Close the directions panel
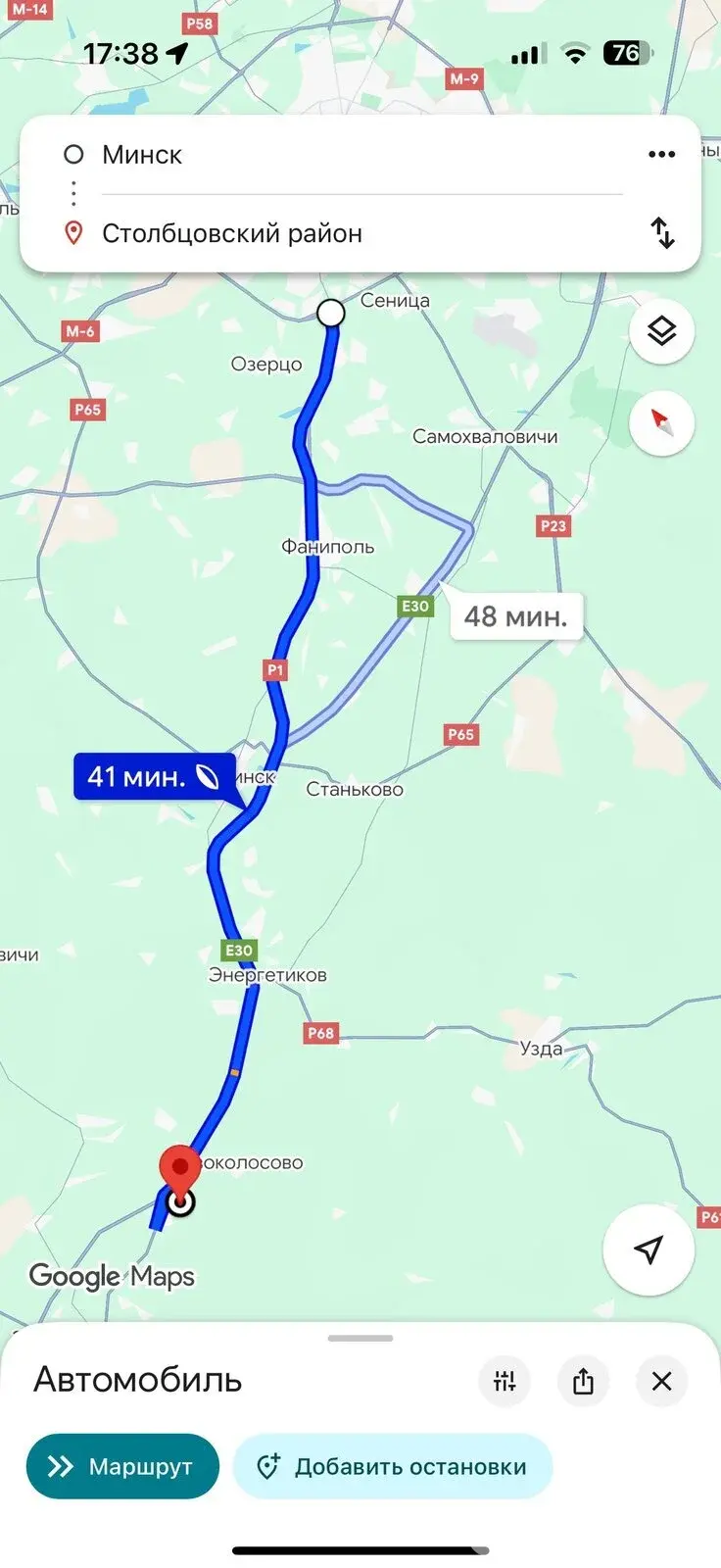 [661, 1381]
